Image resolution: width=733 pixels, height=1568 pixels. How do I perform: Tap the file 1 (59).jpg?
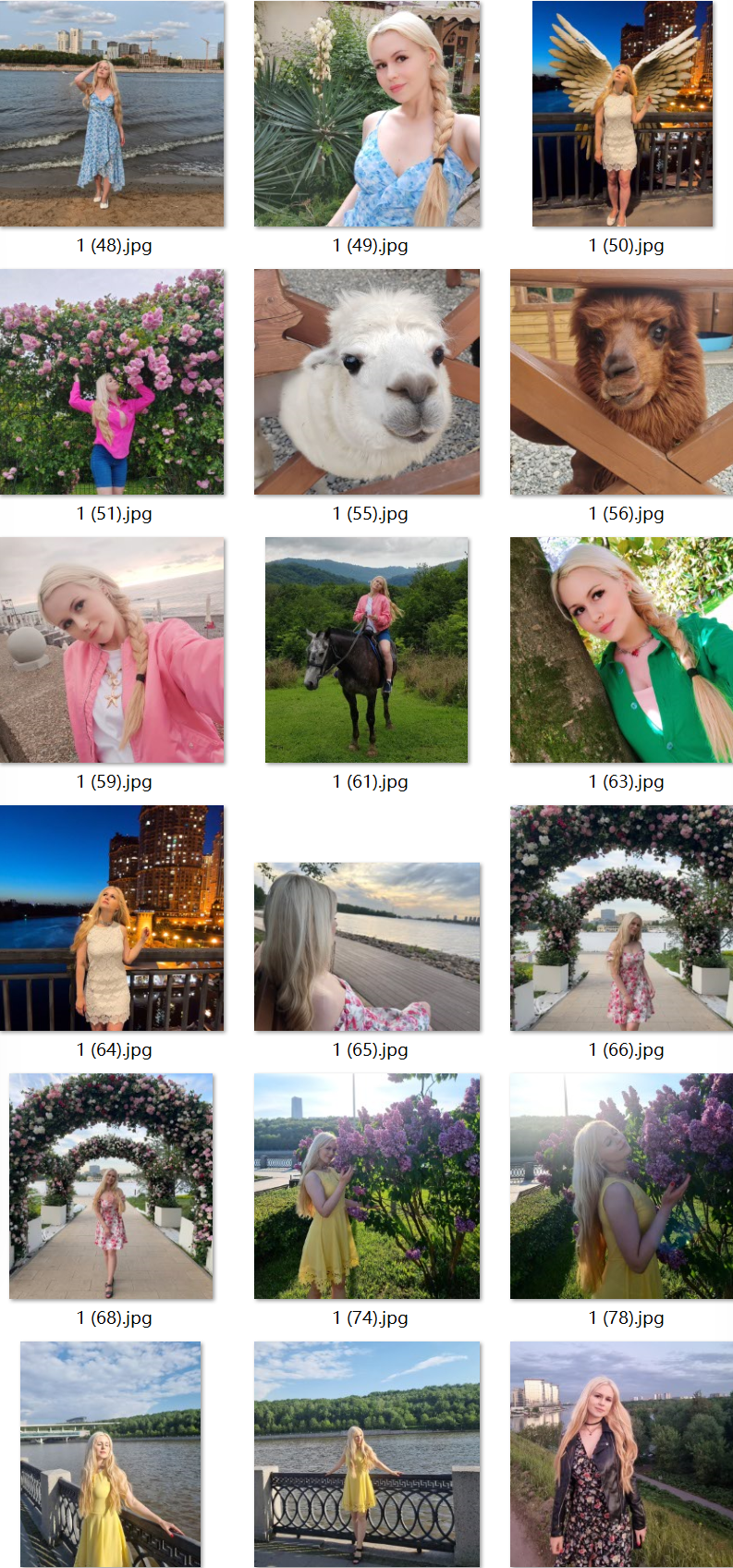112,650
